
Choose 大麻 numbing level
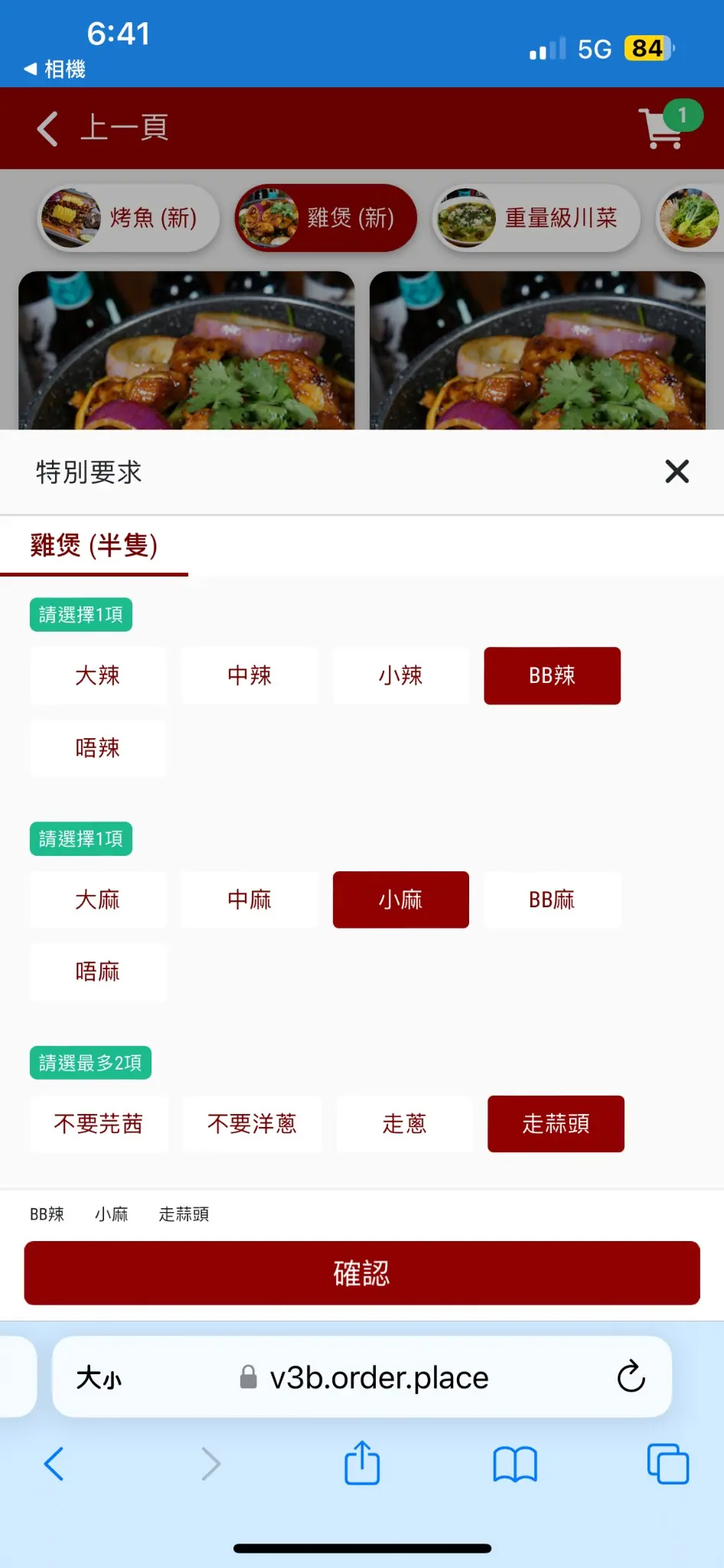pos(98,900)
